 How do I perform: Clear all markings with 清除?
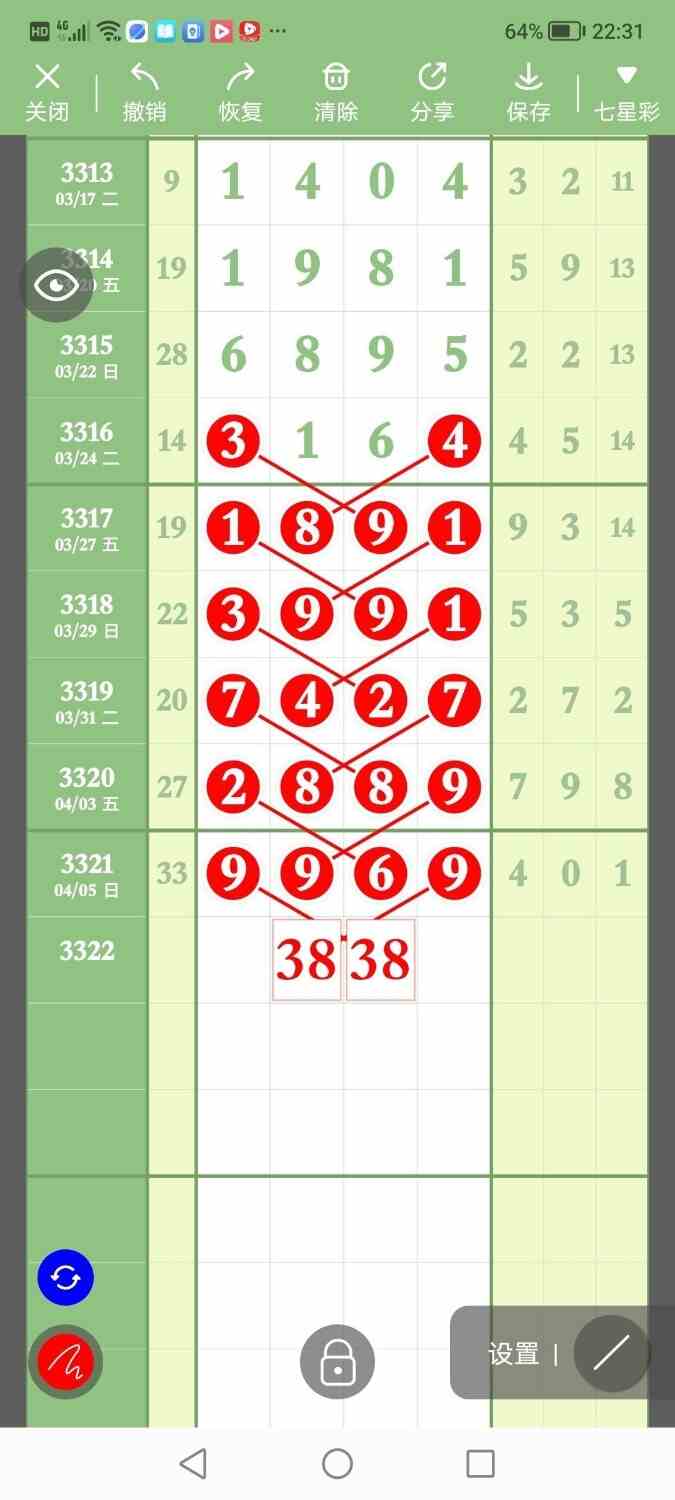(x=336, y=92)
